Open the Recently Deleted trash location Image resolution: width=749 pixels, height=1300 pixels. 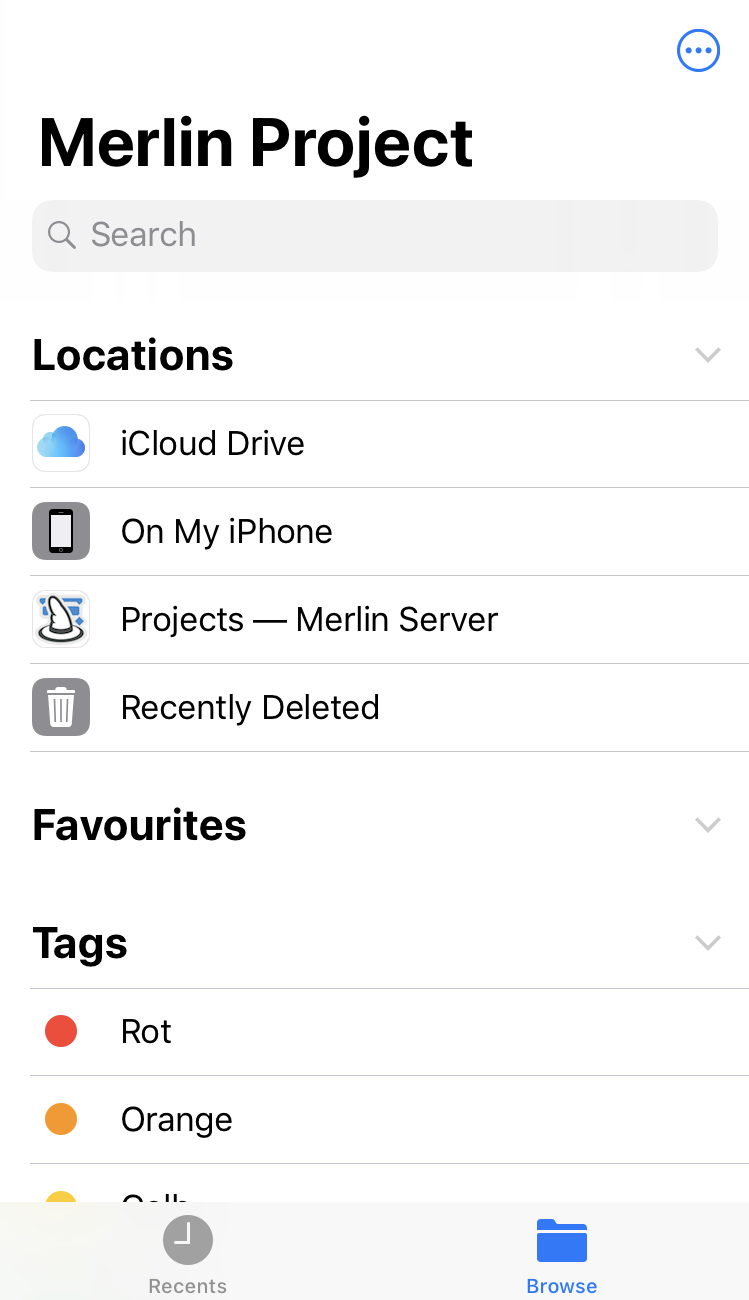[250, 707]
